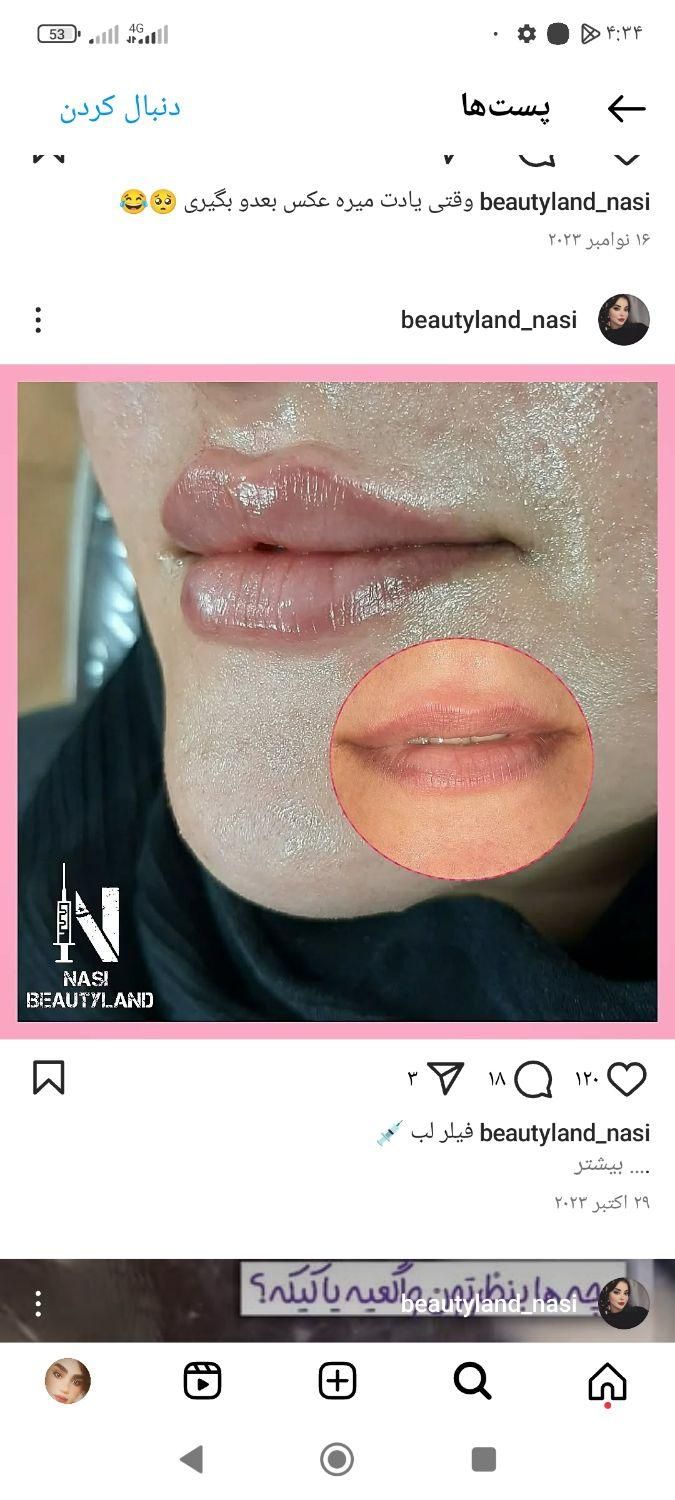Tap the دنبال کردن follow button
The image size is (675, 1500).
coord(120,108)
